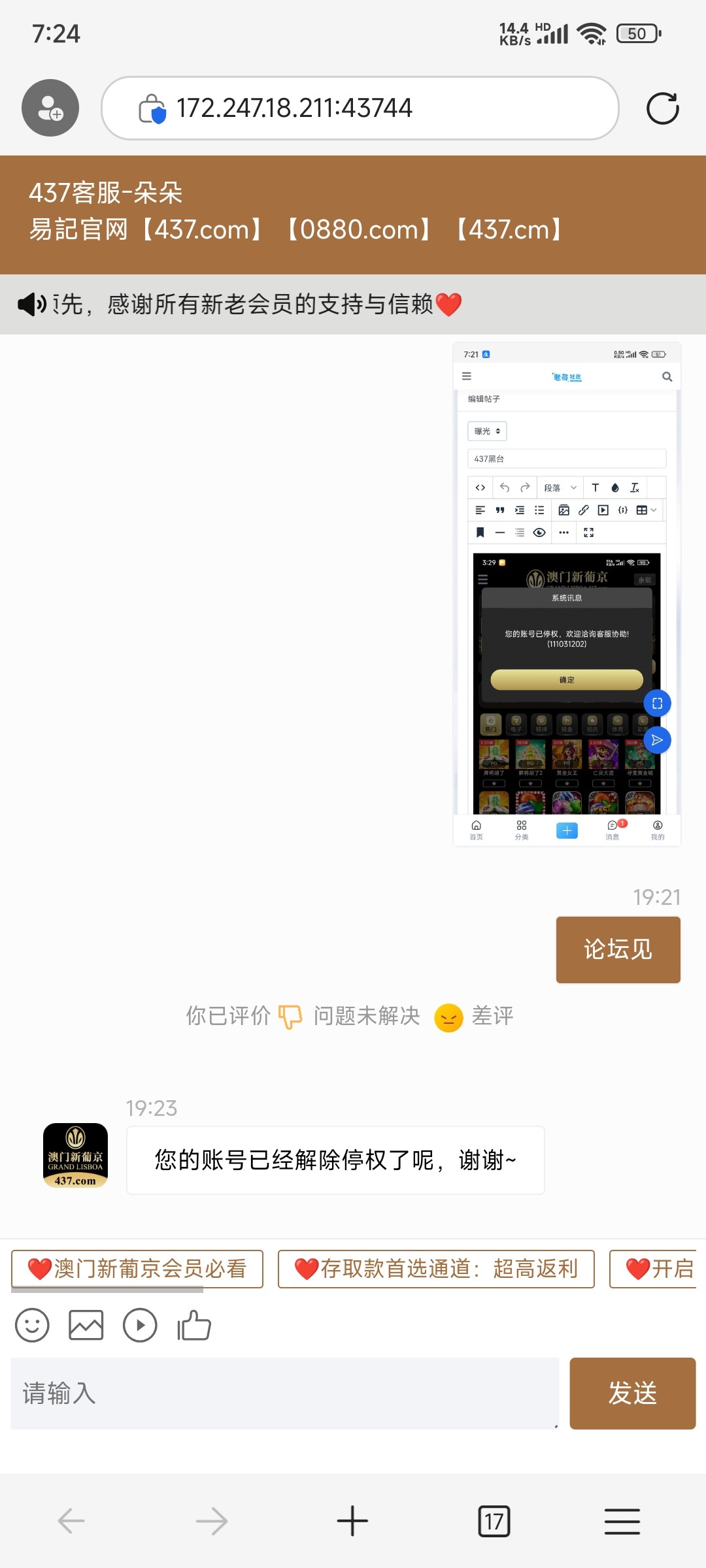Tap the 请输入 message input field
Image resolution: width=706 pixels, height=1568 pixels.
(x=281, y=1394)
